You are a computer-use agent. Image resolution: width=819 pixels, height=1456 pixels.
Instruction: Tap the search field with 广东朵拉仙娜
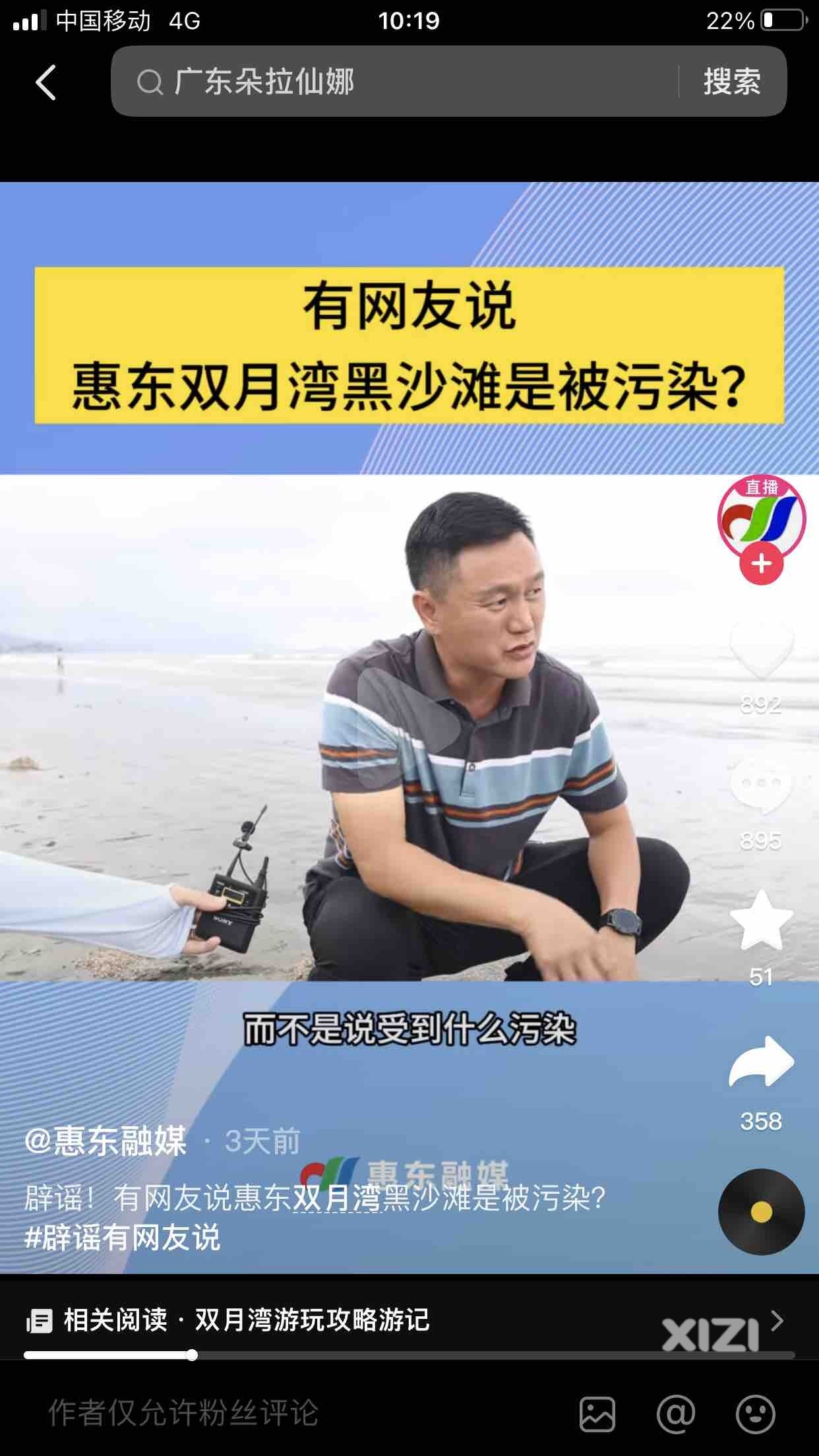(396, 82)
